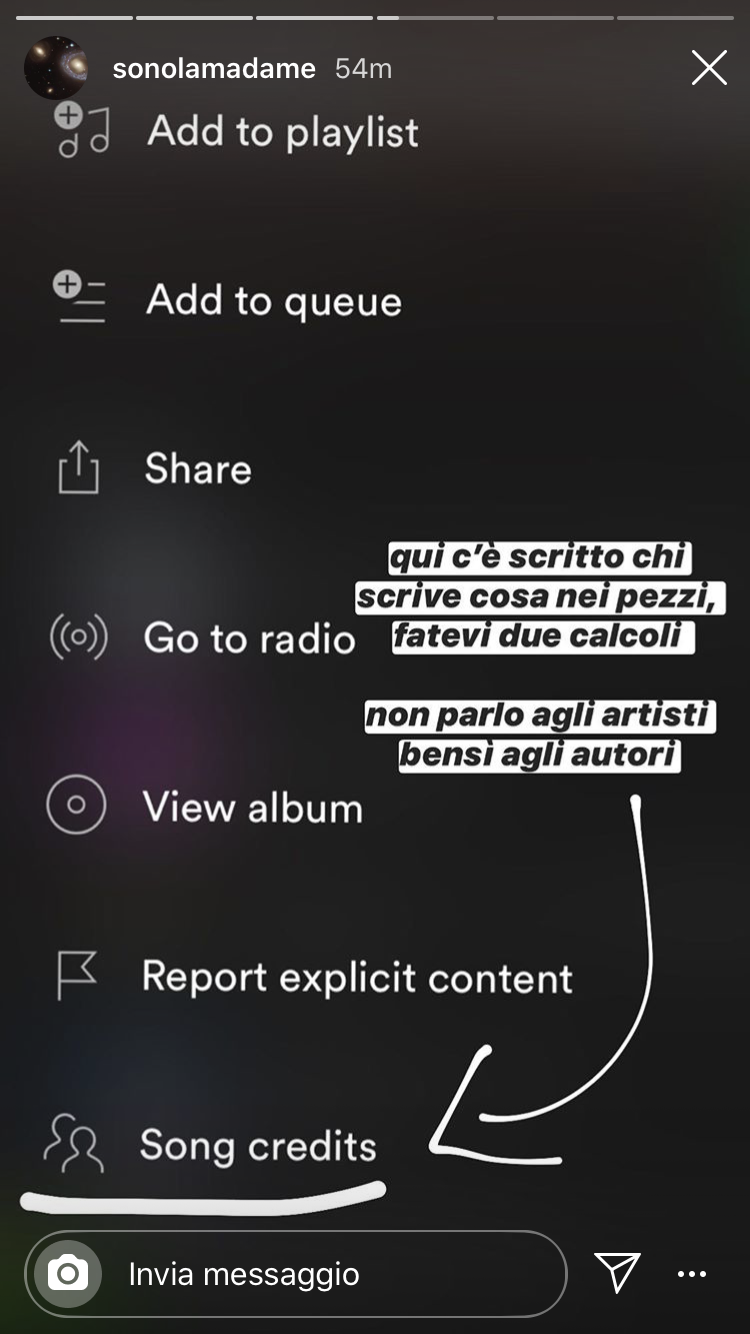Screen dimensions: 750x1334
Task: Share this story via paper plane
Action: click(617, 1273)
